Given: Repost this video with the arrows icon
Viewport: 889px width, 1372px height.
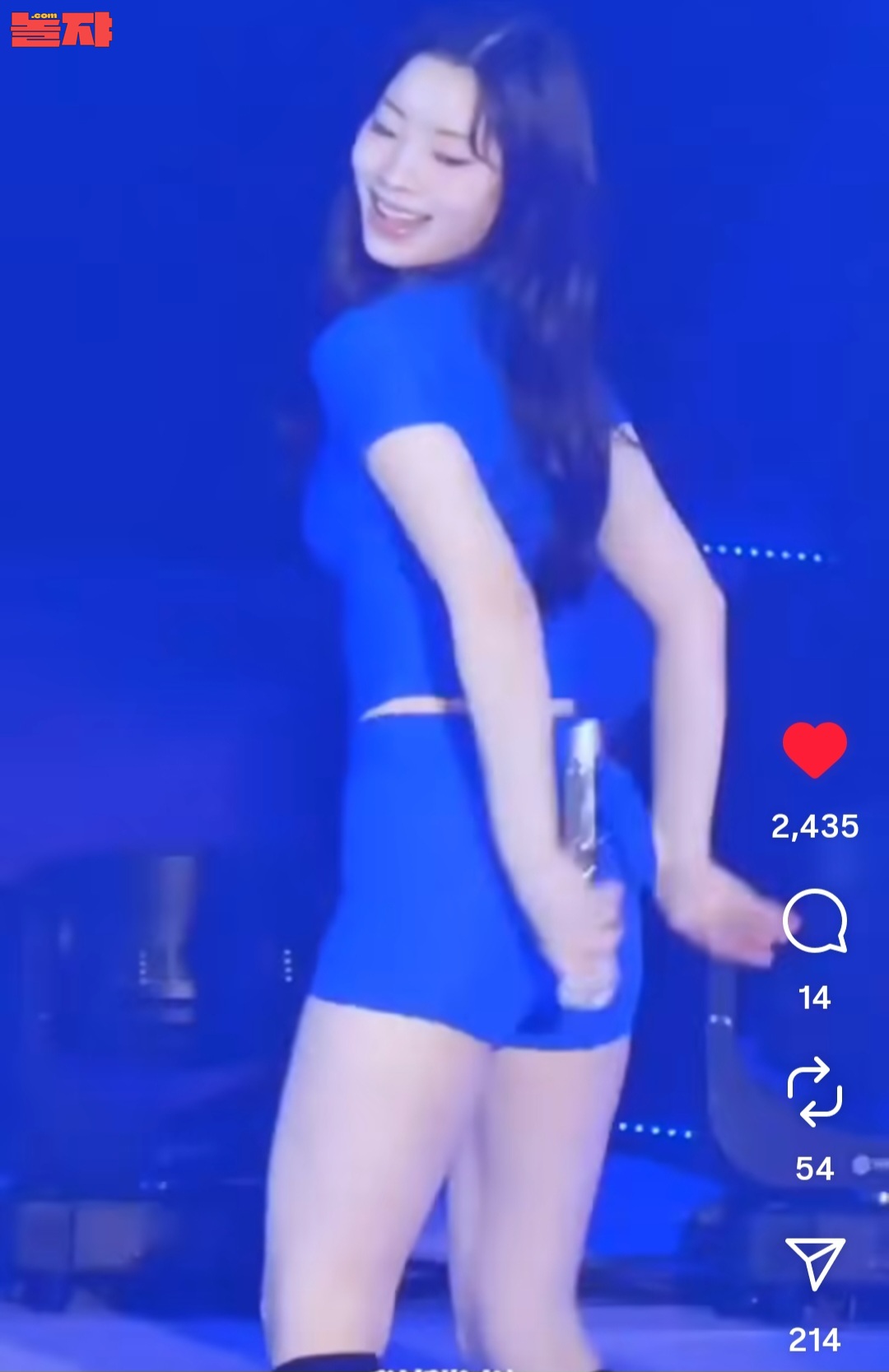Looking at the screenshot, I should pyautogui.click(x=814, y=1092).
